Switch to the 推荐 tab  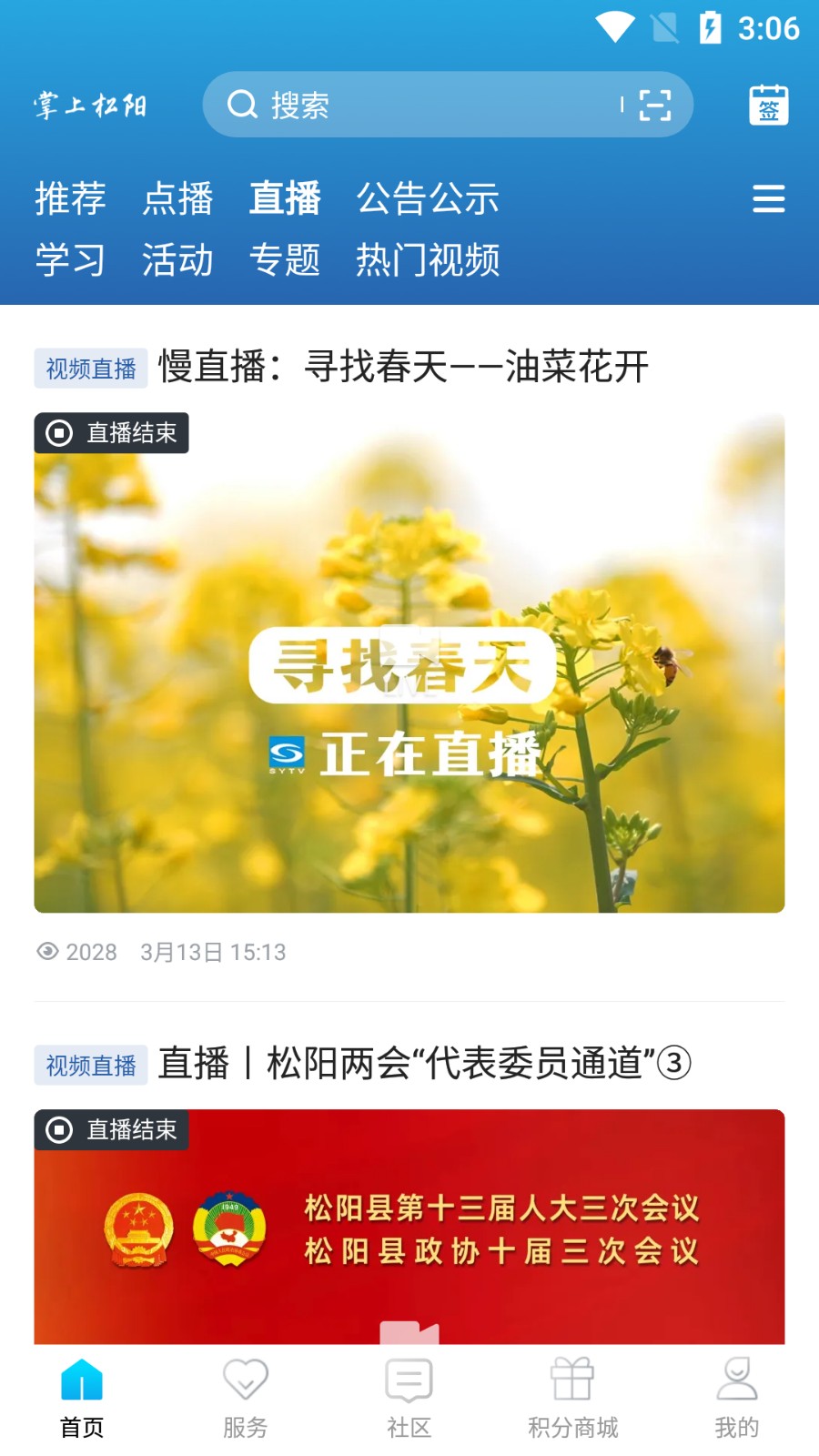click(70, 198)
